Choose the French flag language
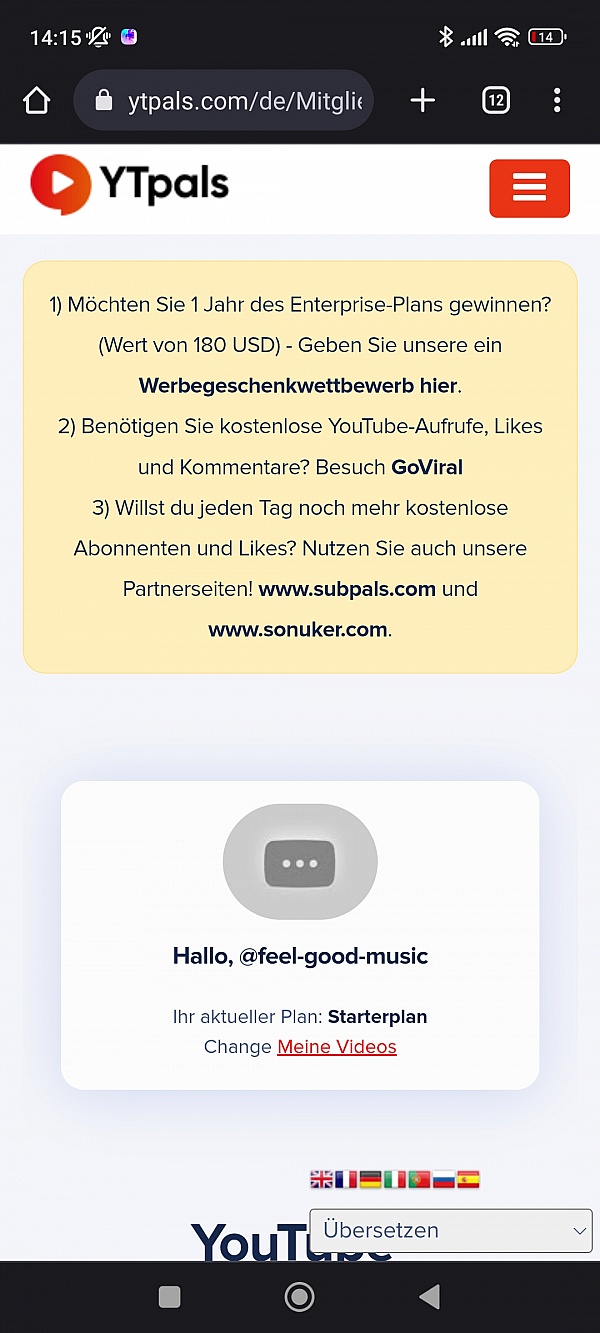This screenshot has height=1333, width=600. point(346,1180)
